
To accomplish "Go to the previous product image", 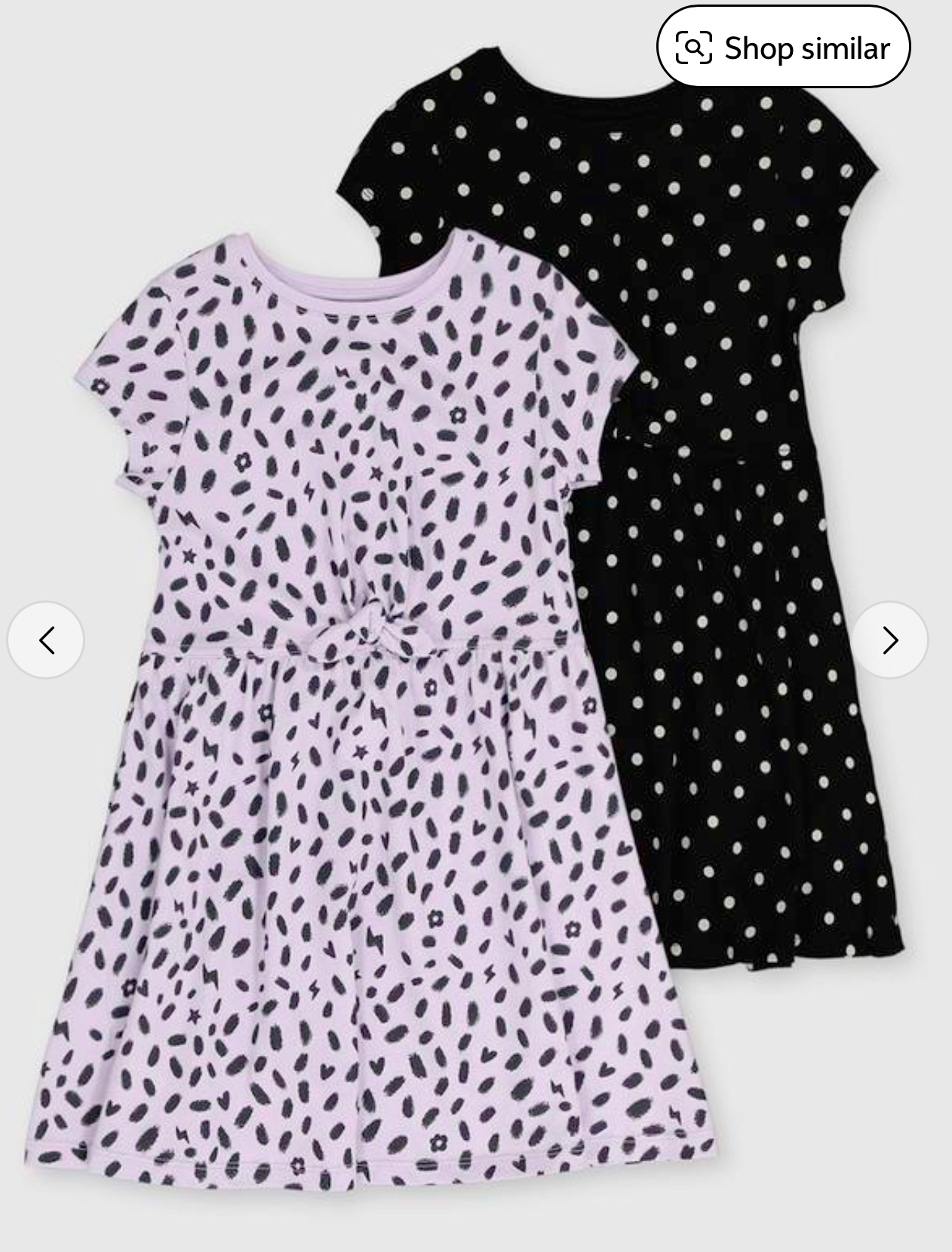I will pyautogui.click(x=46, y=640).
